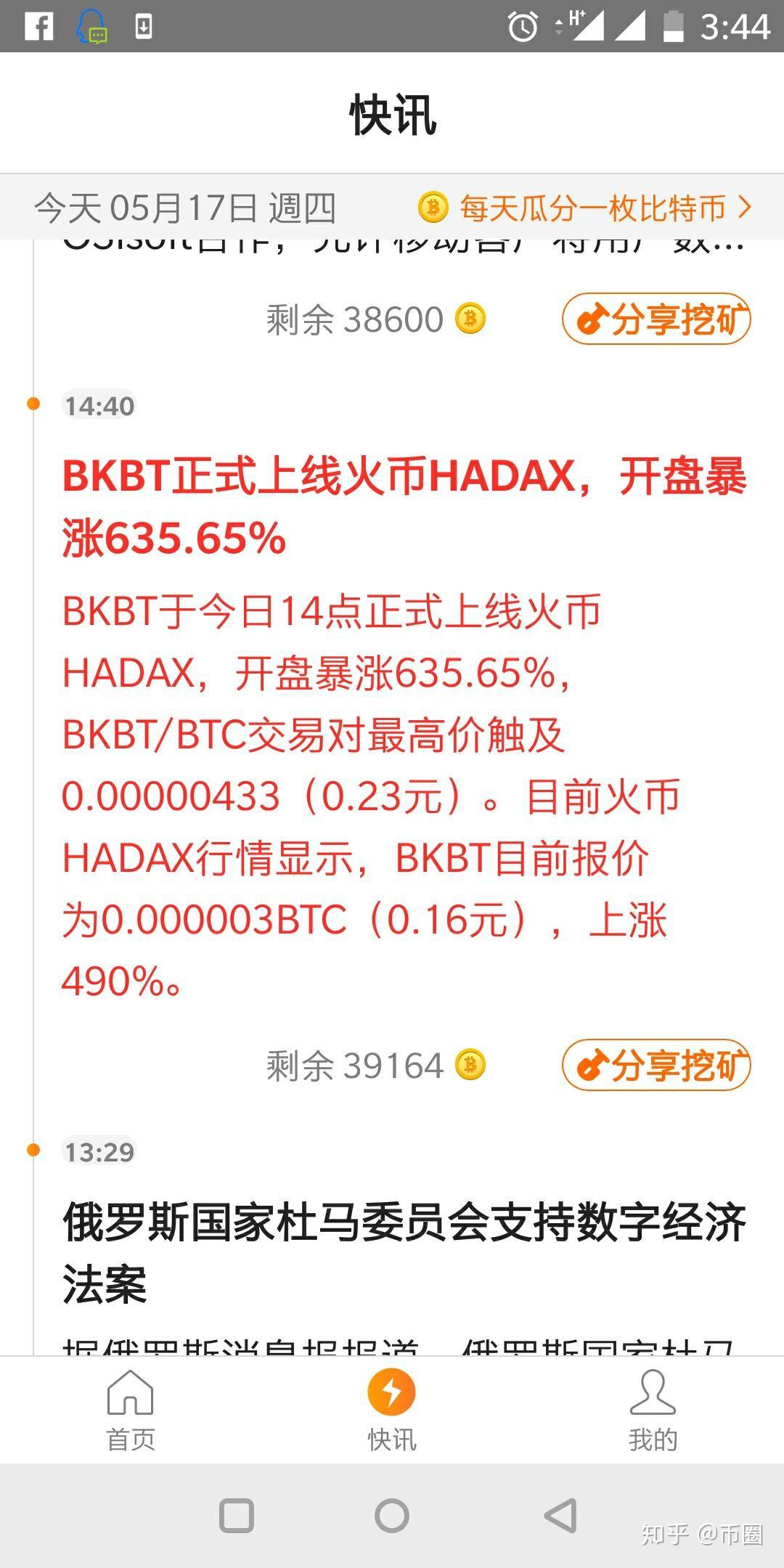Image resolution: width=784 pixels, height=1568 pixels.
Task: Click the Bitcoin coin icon next to 38600
Action: (x=470, y=319)
